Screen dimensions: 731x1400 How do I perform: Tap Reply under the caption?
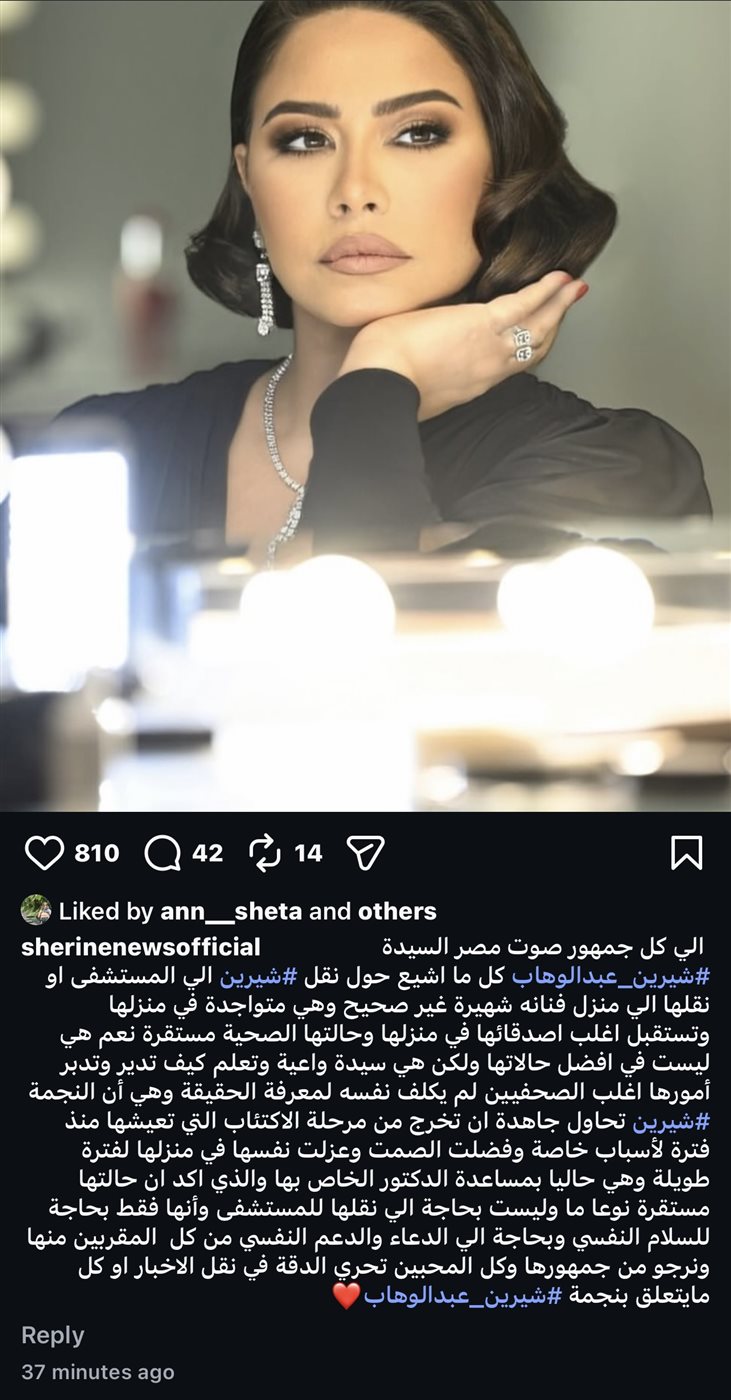pyautogui.click(x=53, y=1335)
